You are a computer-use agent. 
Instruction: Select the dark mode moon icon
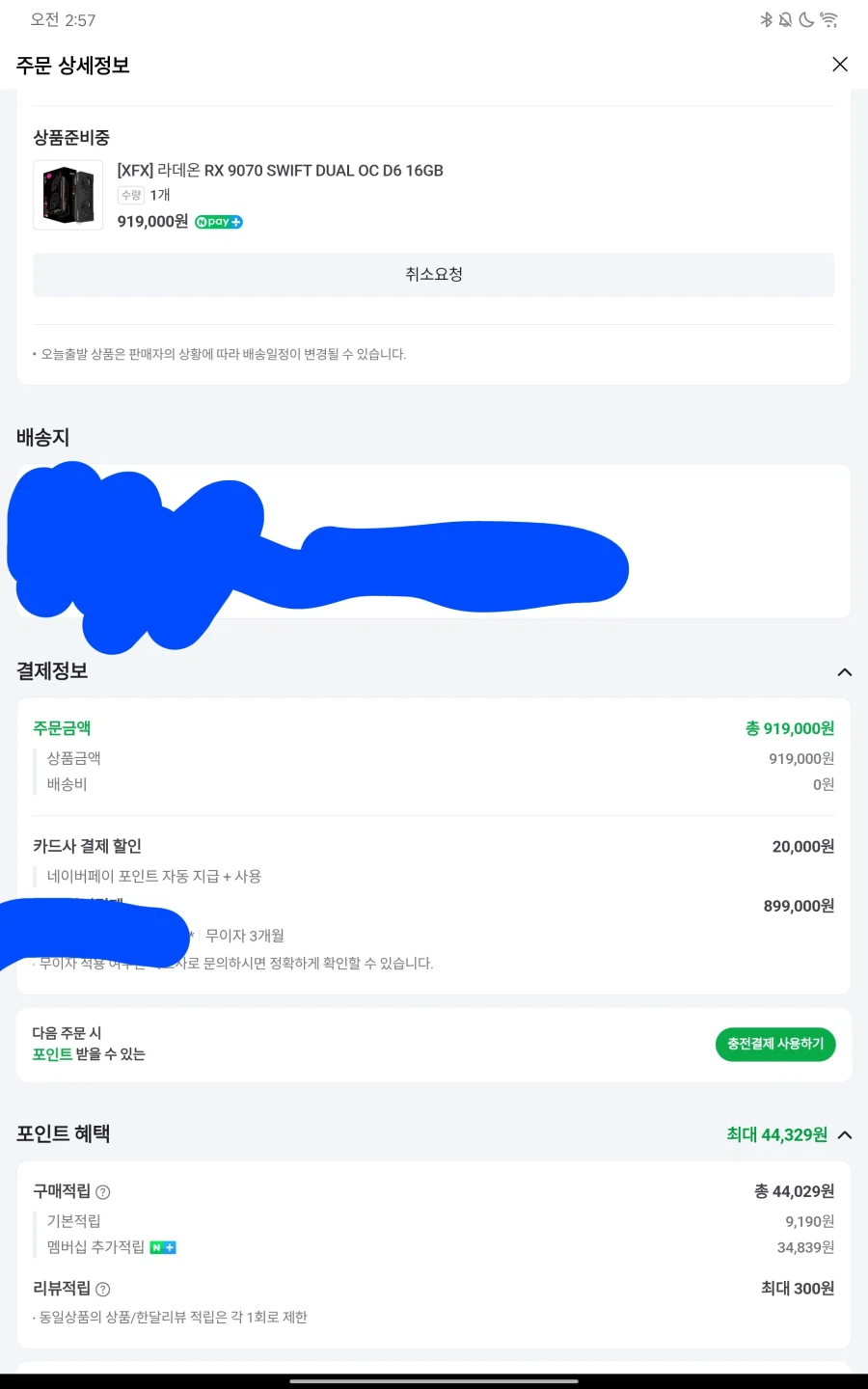[806, 18]
